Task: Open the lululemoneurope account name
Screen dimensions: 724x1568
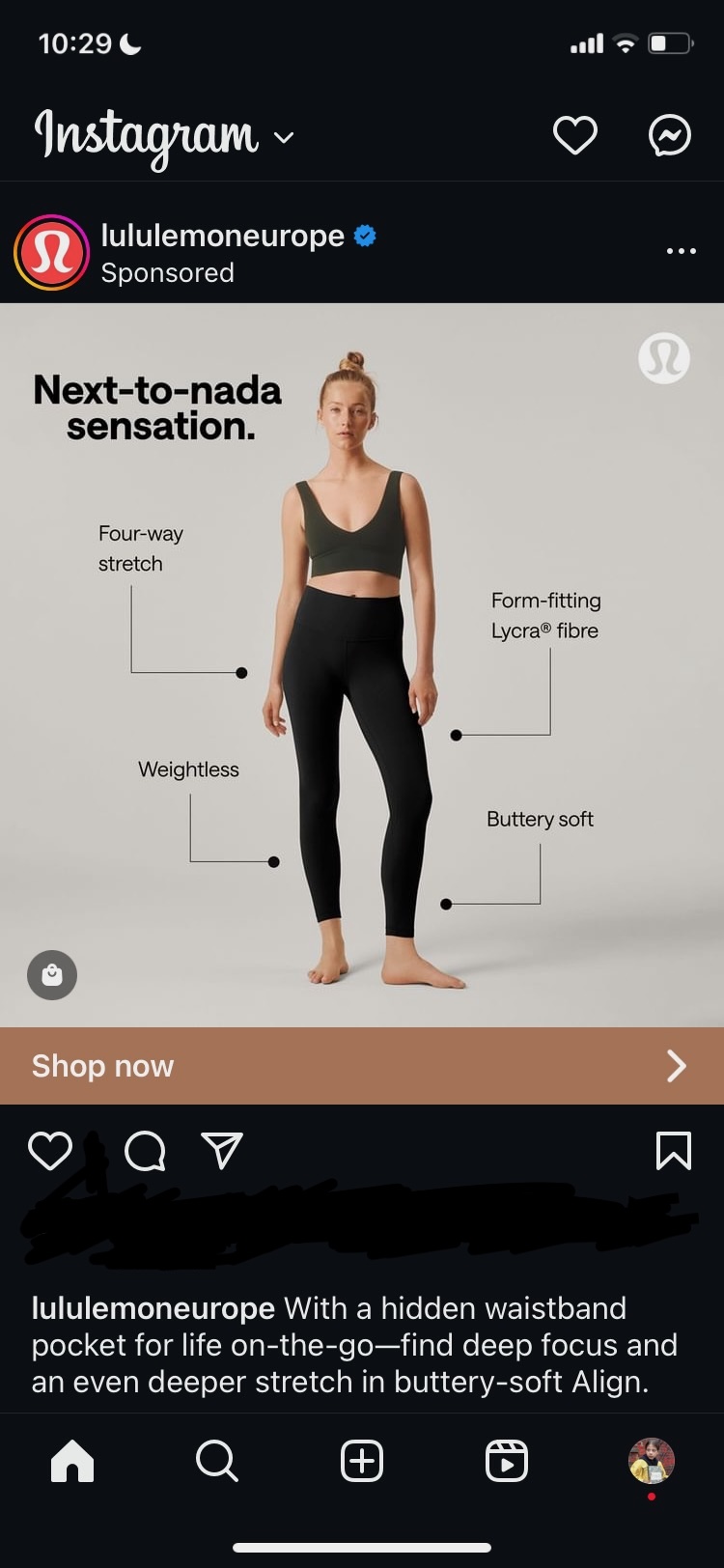Action: tap(222, 236)
